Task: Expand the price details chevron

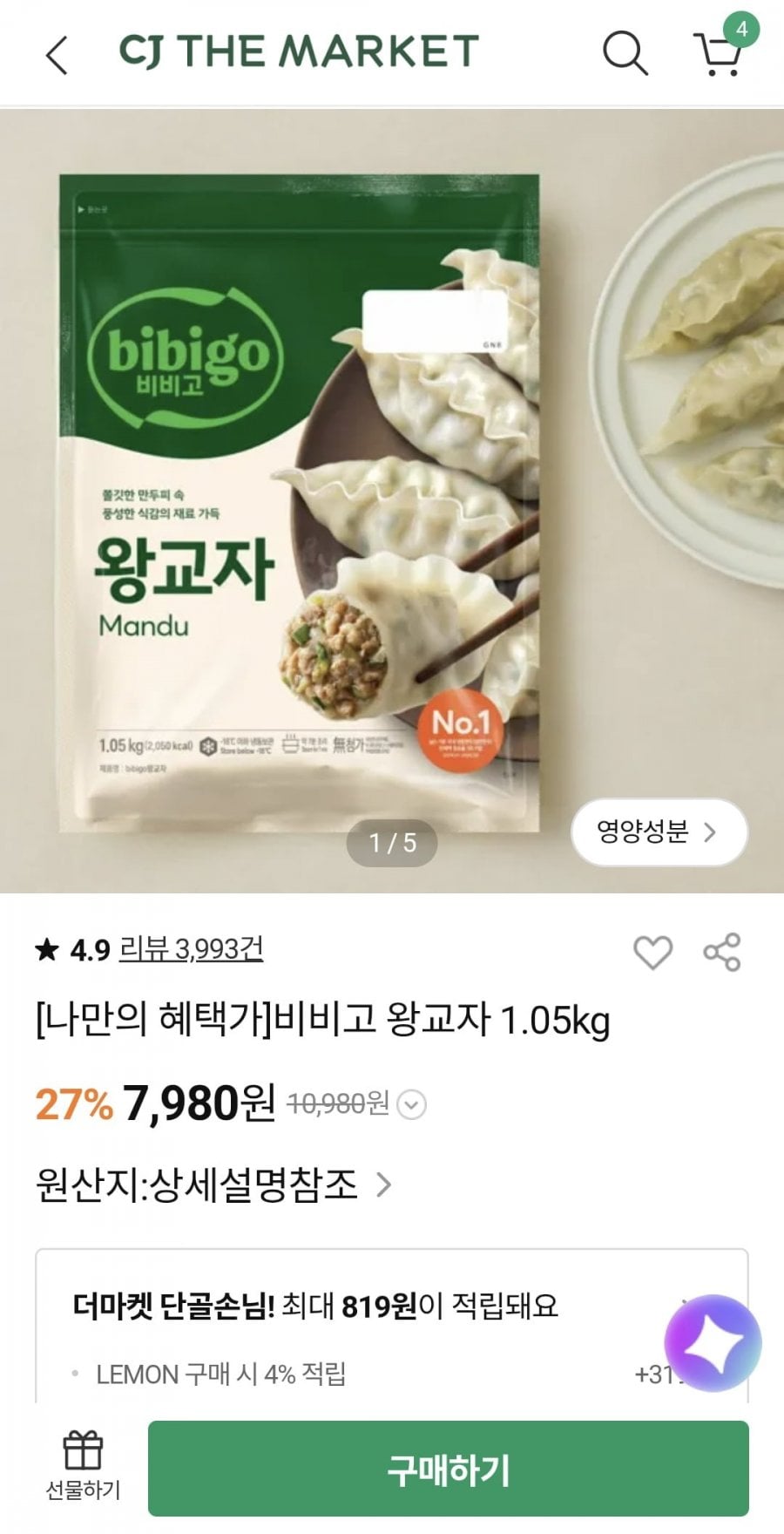Action: coord(411,1105)
